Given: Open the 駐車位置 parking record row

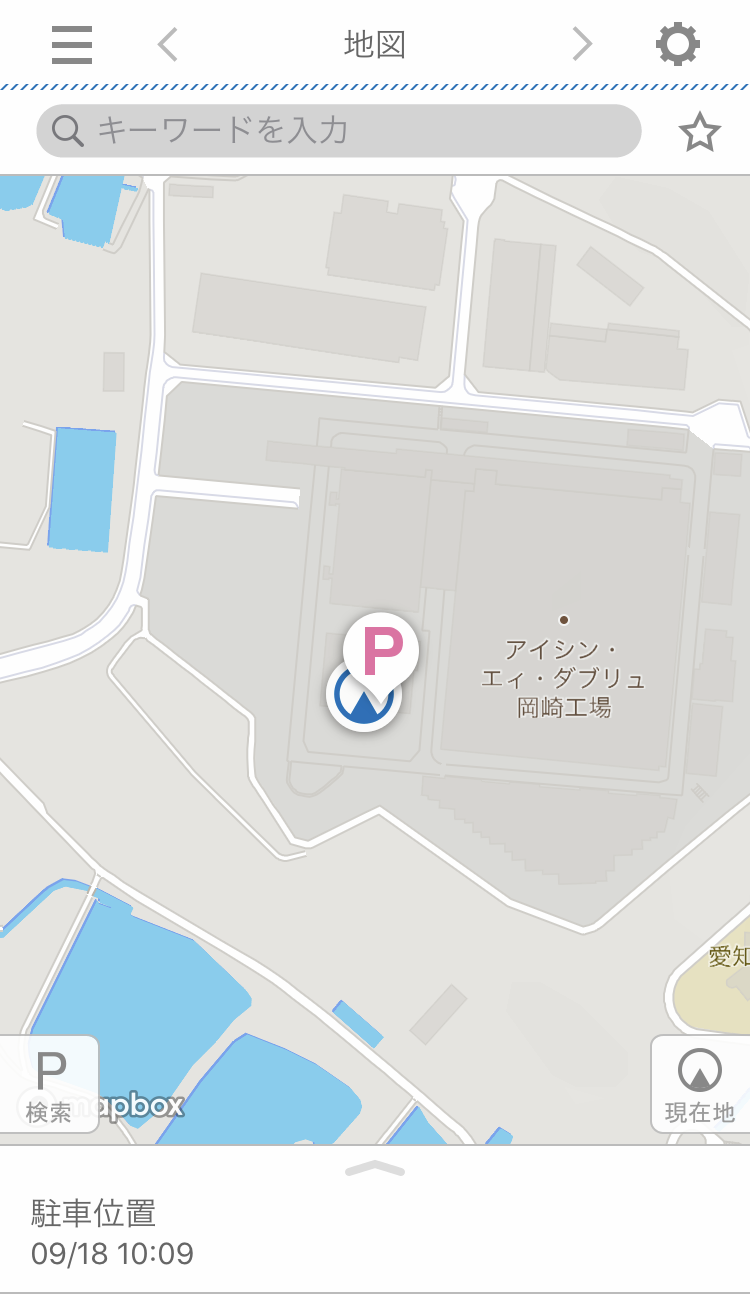Looking at the screenshot, I should [375, 1232].
